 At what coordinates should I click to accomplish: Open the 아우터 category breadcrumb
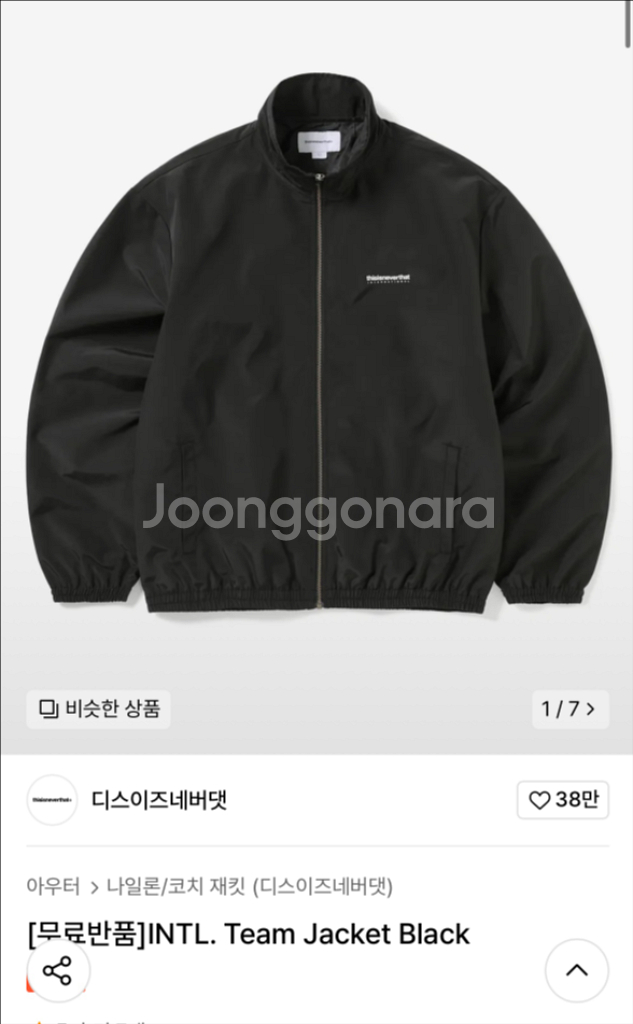point(53,886)
